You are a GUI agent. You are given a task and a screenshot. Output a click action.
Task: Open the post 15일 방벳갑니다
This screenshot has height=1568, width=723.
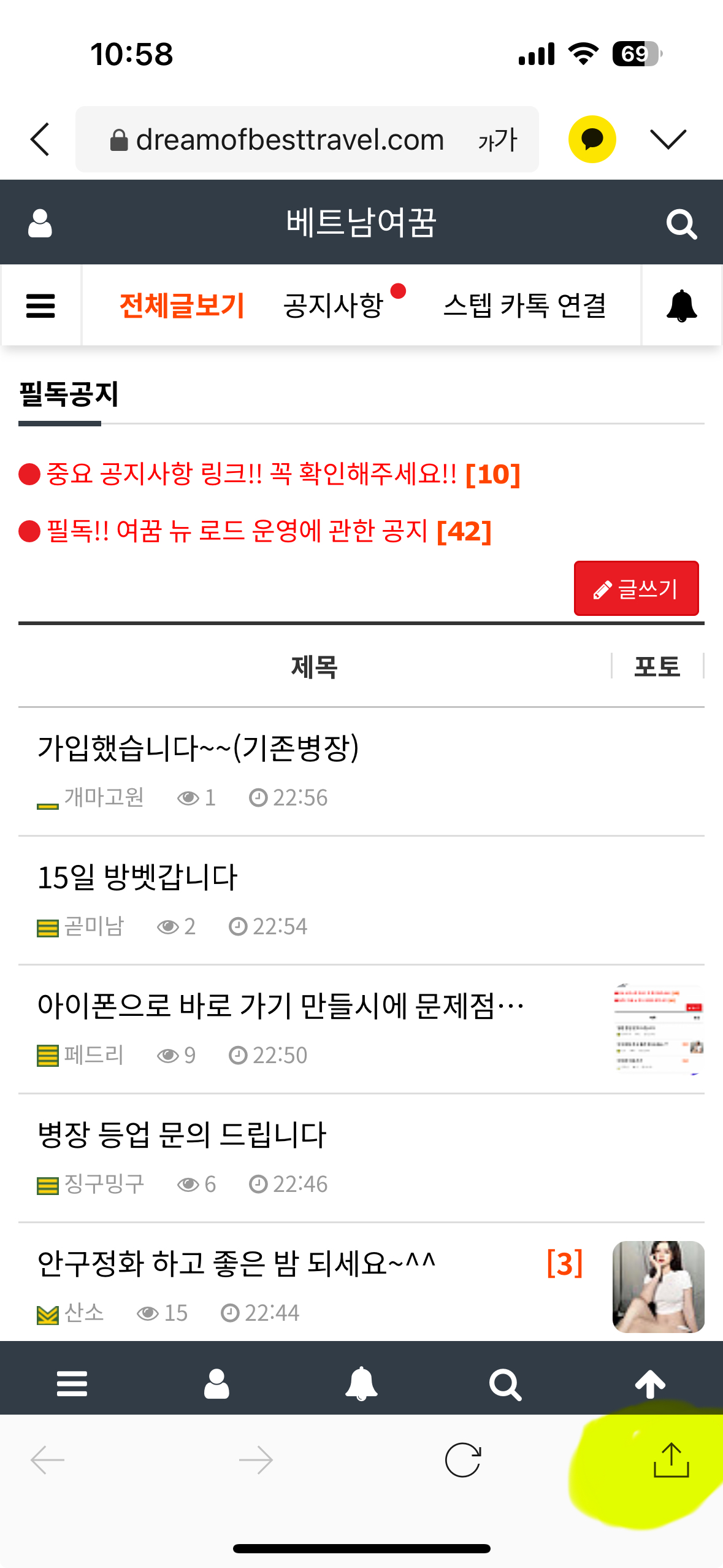tap(137, 877)
